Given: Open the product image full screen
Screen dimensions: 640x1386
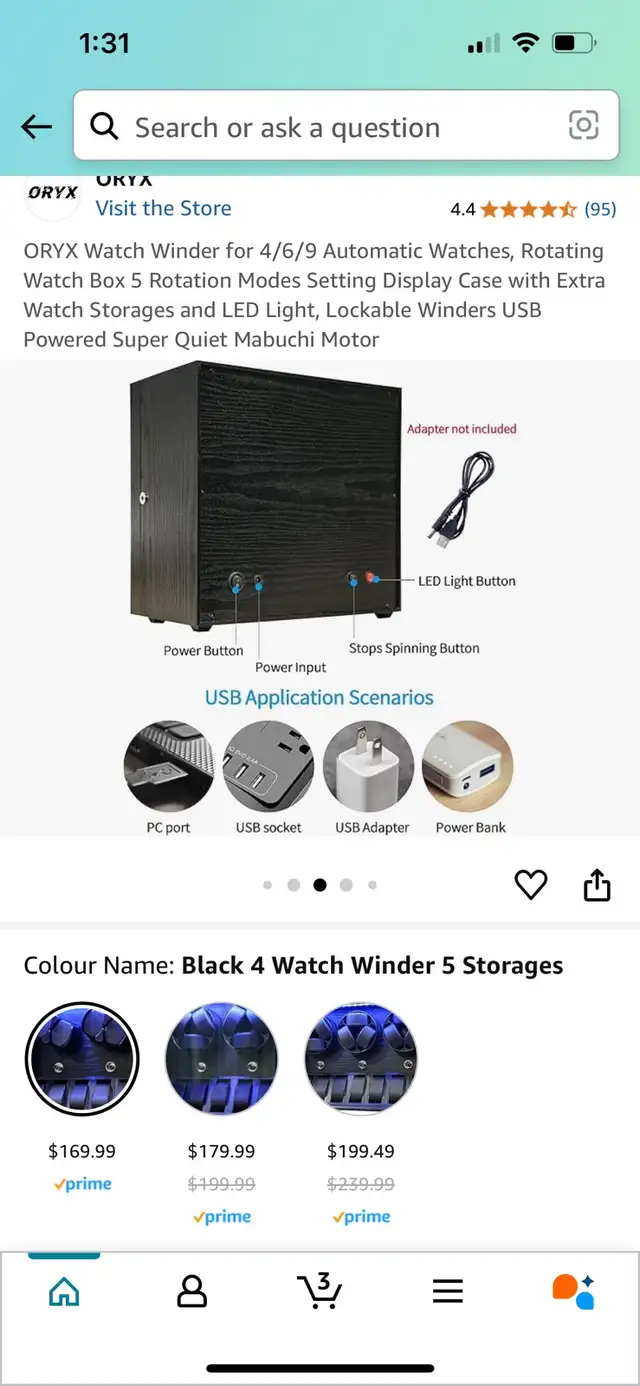Looking at the screenshot, I should click(x=320, y=598).
